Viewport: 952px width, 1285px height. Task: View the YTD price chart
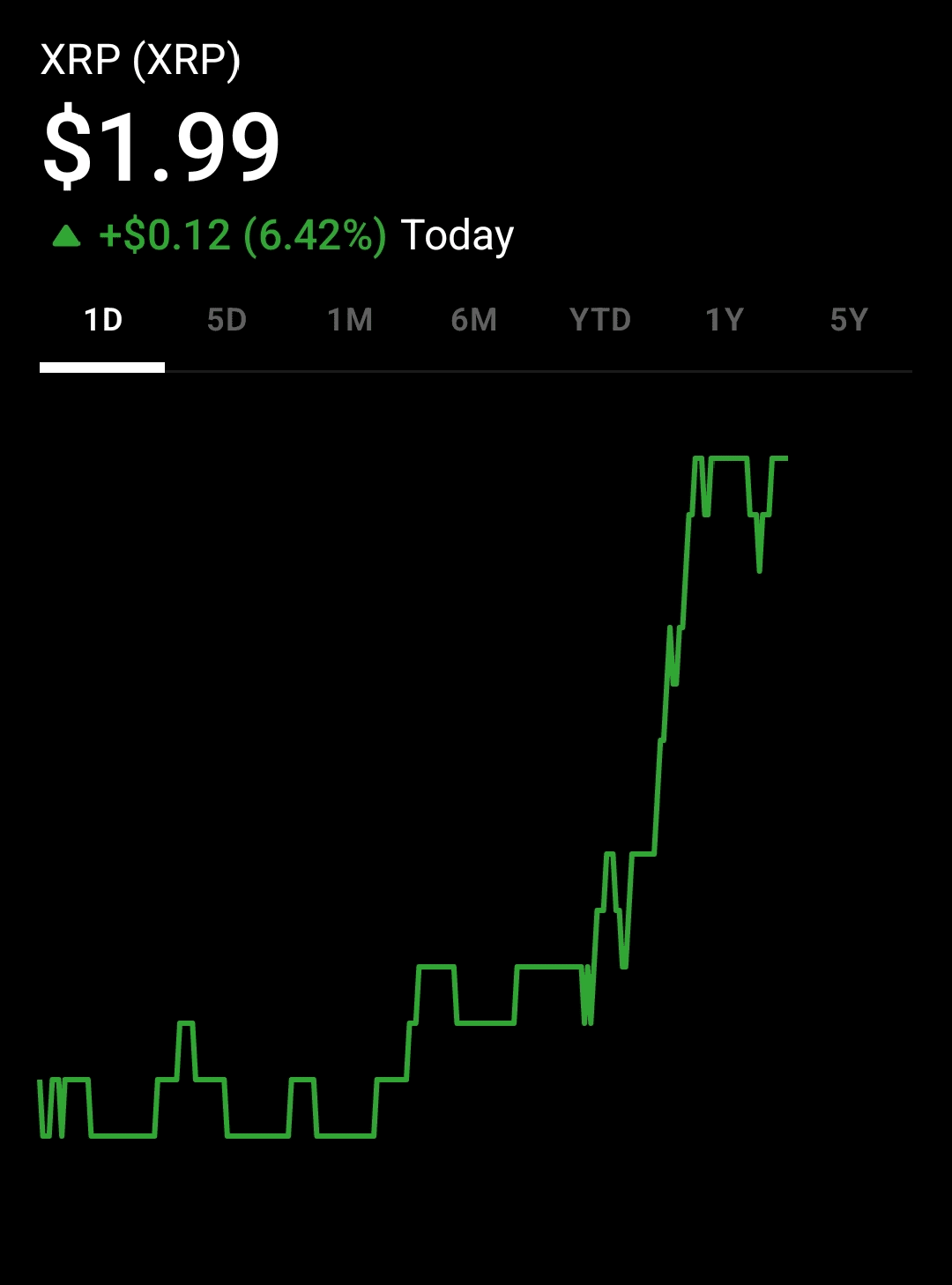tap(600, 320)
